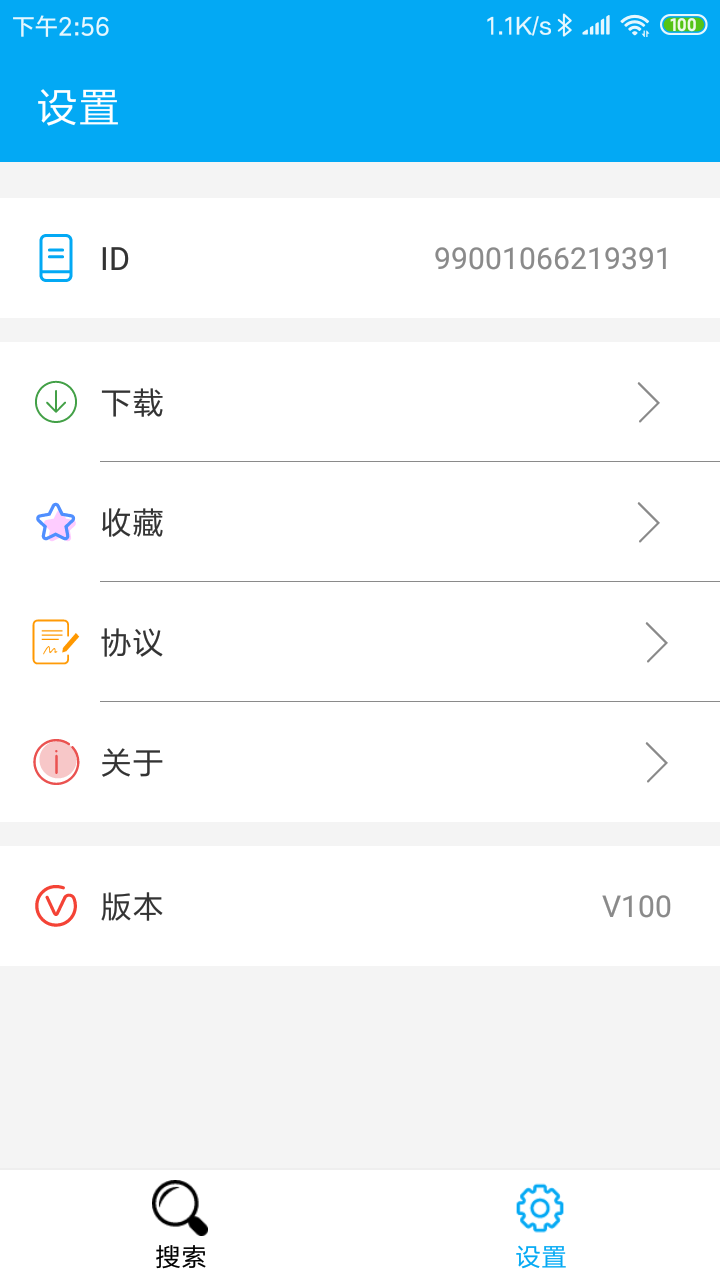Image resolution: width=720 pixels, height=1280 pixels.
Task: Click the red info icon next to 关于
Action: point(56,762)
